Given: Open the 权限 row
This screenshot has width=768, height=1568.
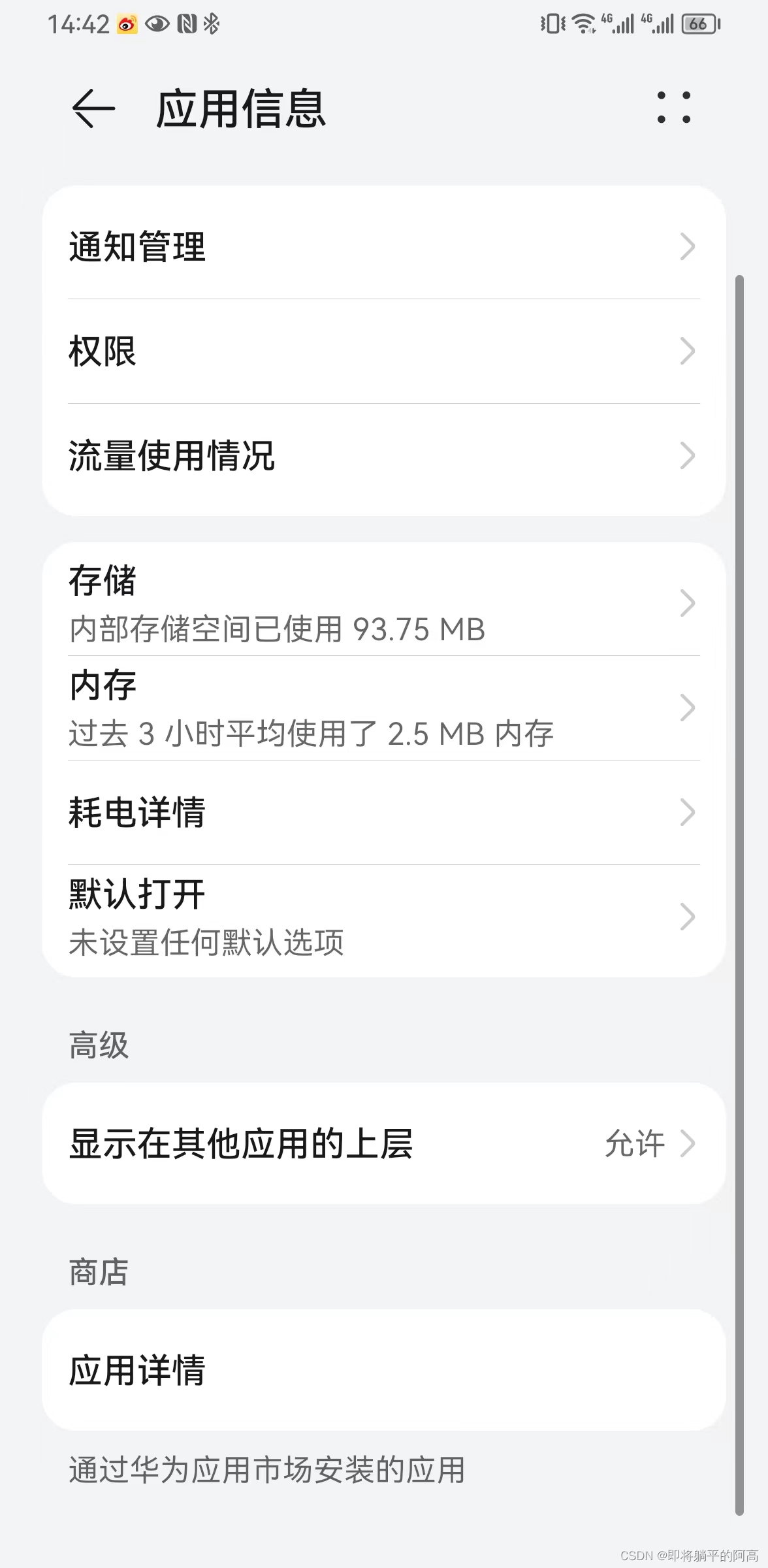Looking at the screenshot, I should (384, 351).
